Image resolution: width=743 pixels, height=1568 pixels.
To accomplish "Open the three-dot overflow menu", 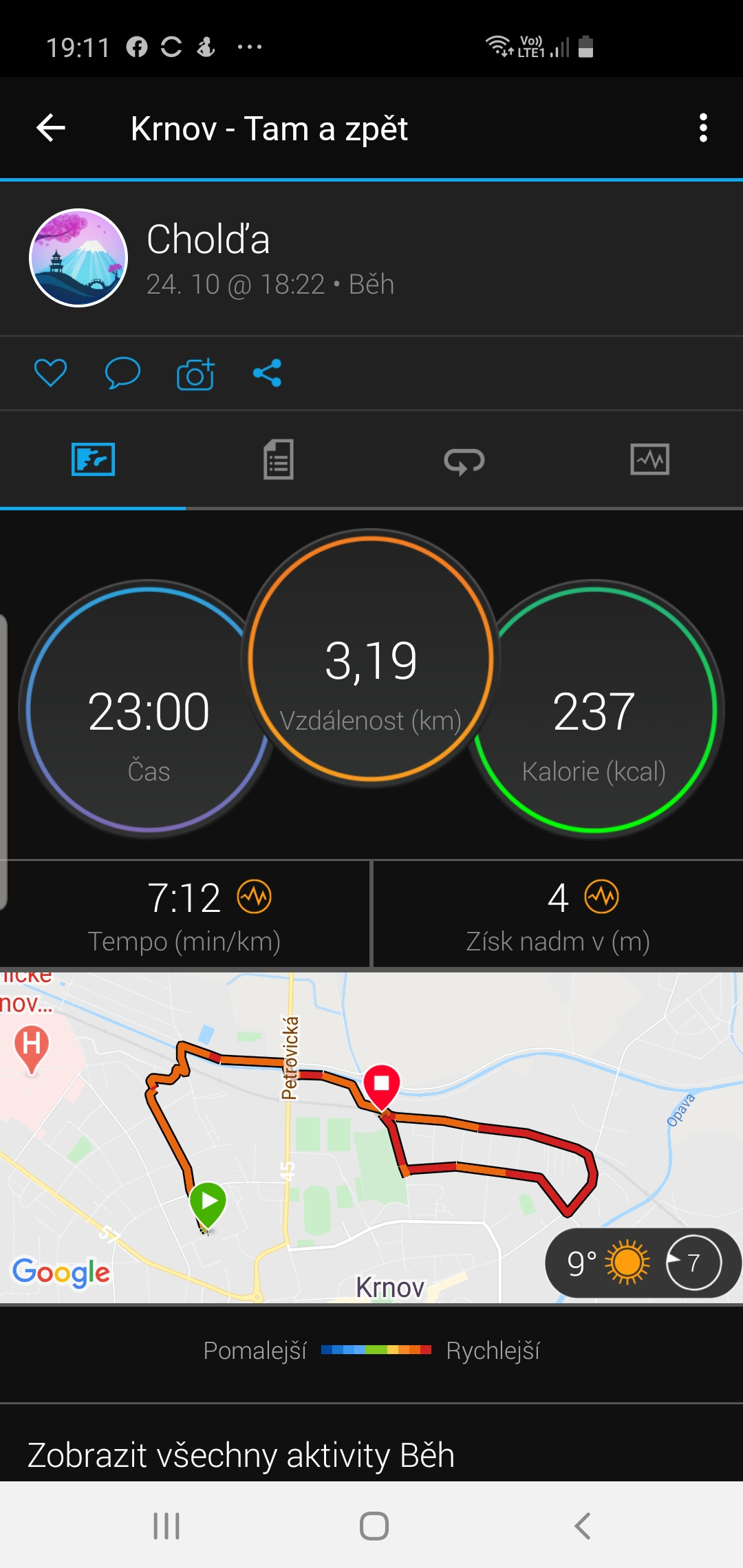I will [702, 128].
